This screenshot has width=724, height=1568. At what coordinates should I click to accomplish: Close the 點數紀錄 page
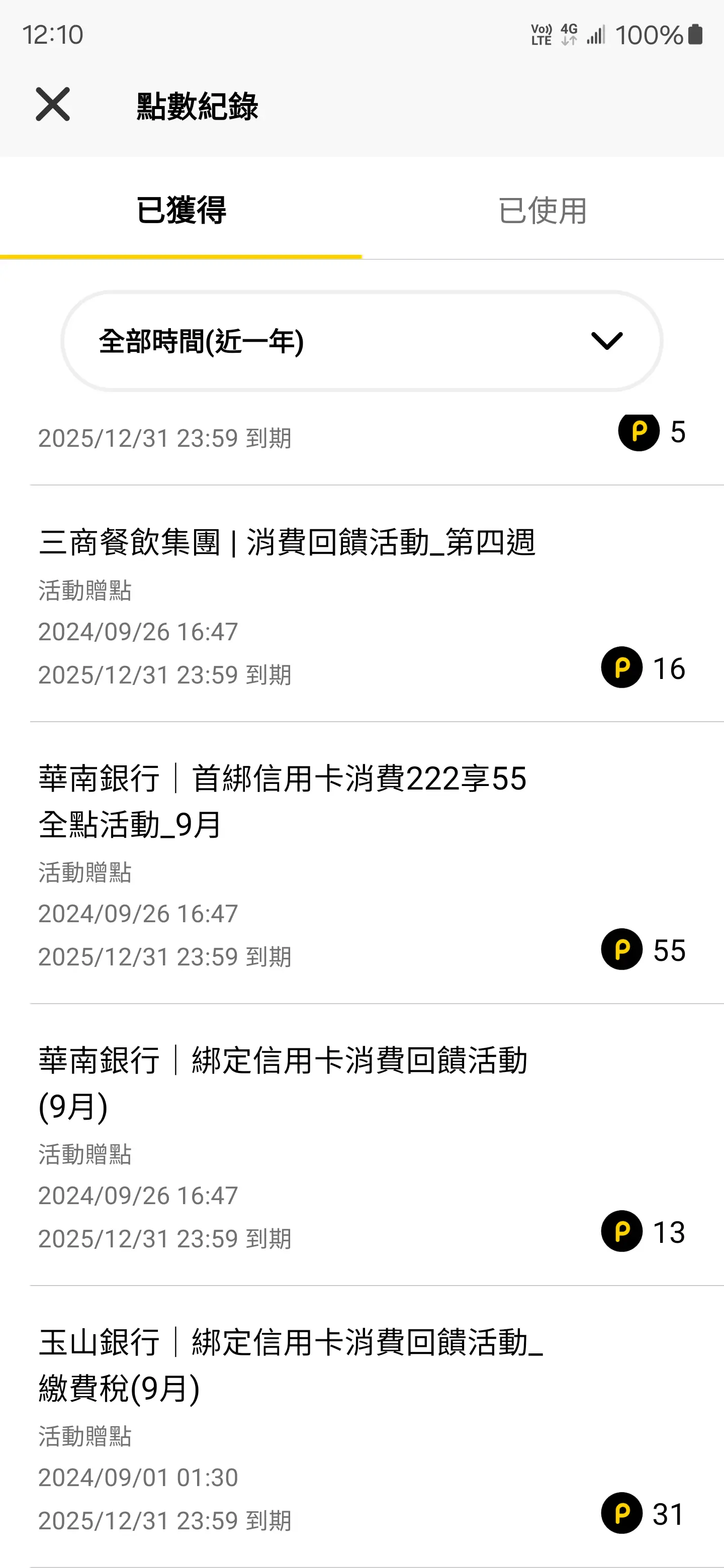point(53,104)
